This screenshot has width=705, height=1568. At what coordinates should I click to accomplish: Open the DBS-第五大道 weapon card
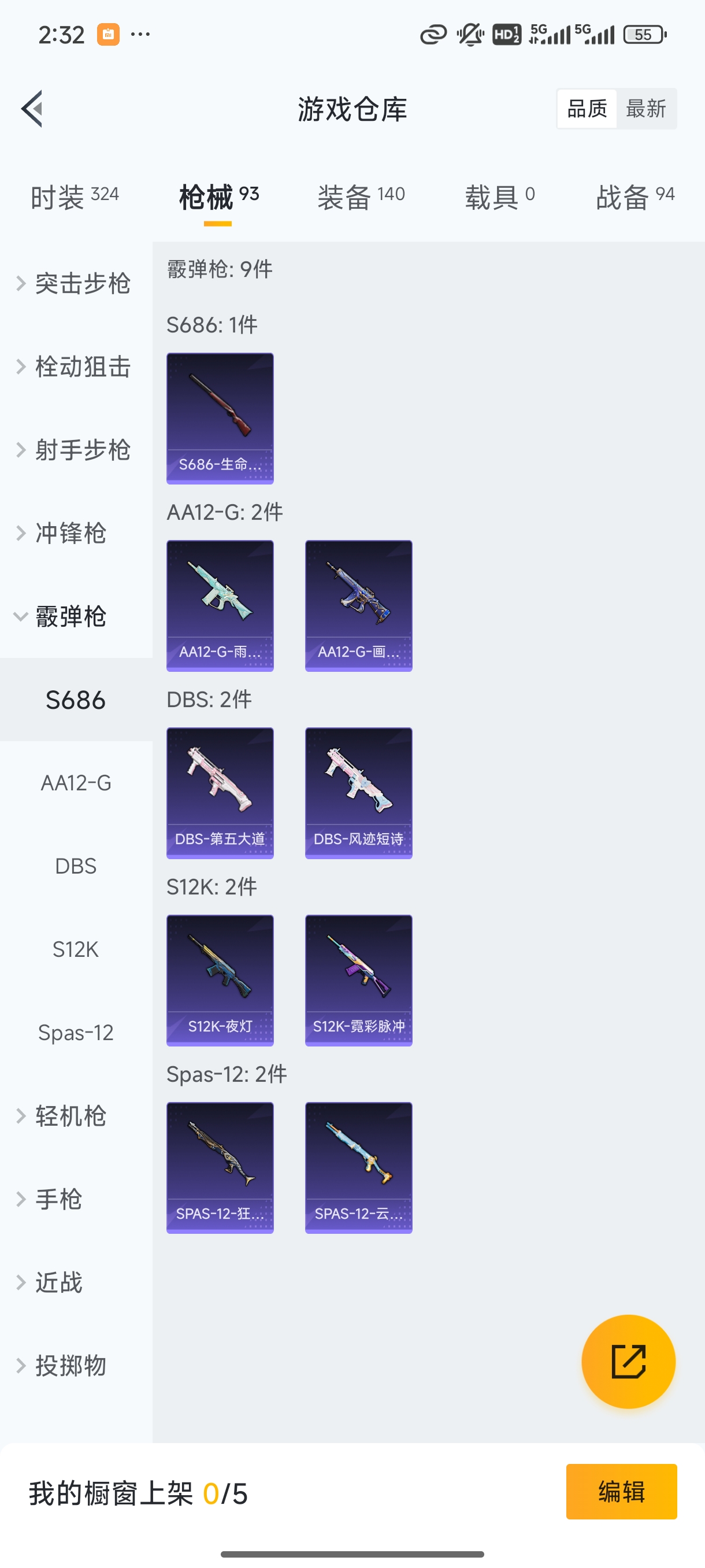coord(220,793)
